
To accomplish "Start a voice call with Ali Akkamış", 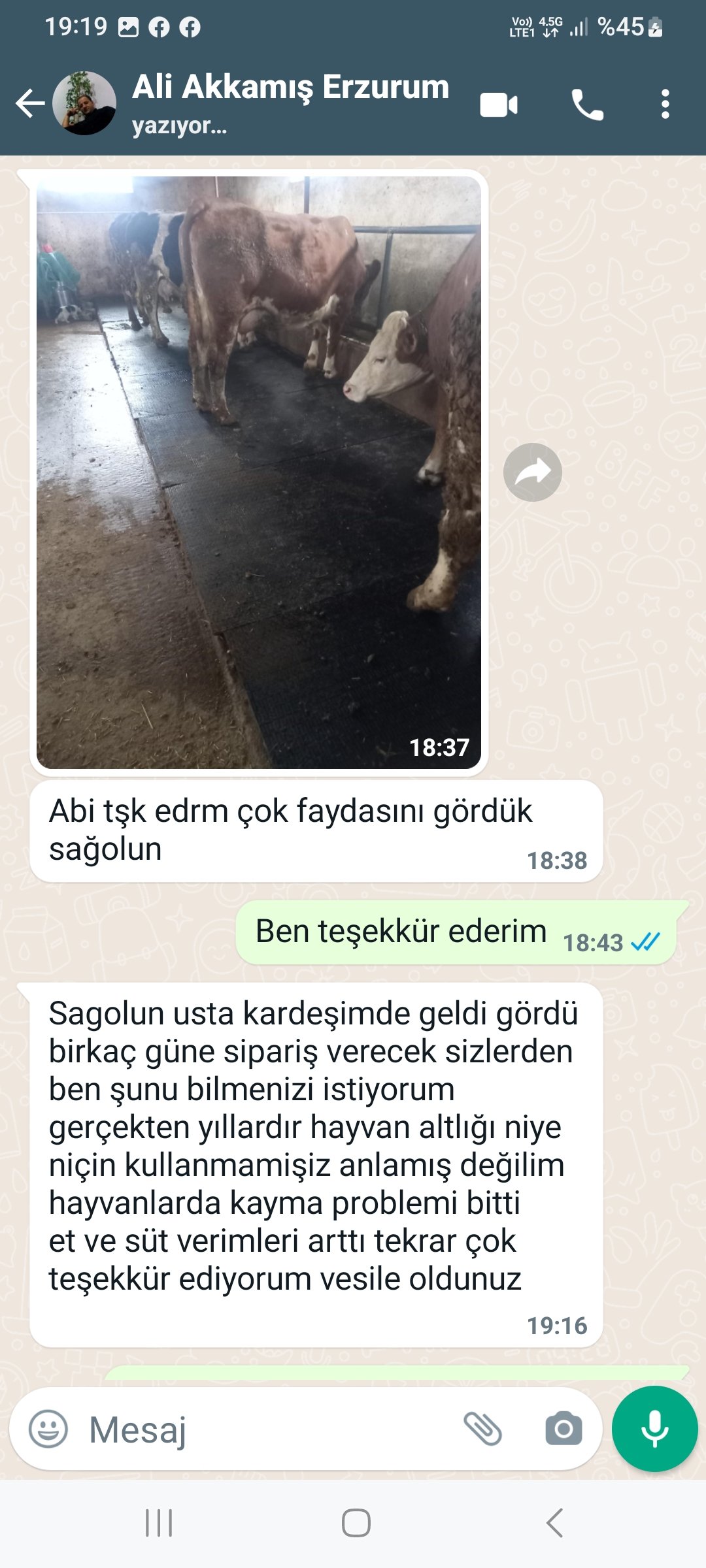I will click(x=588, y=105).
